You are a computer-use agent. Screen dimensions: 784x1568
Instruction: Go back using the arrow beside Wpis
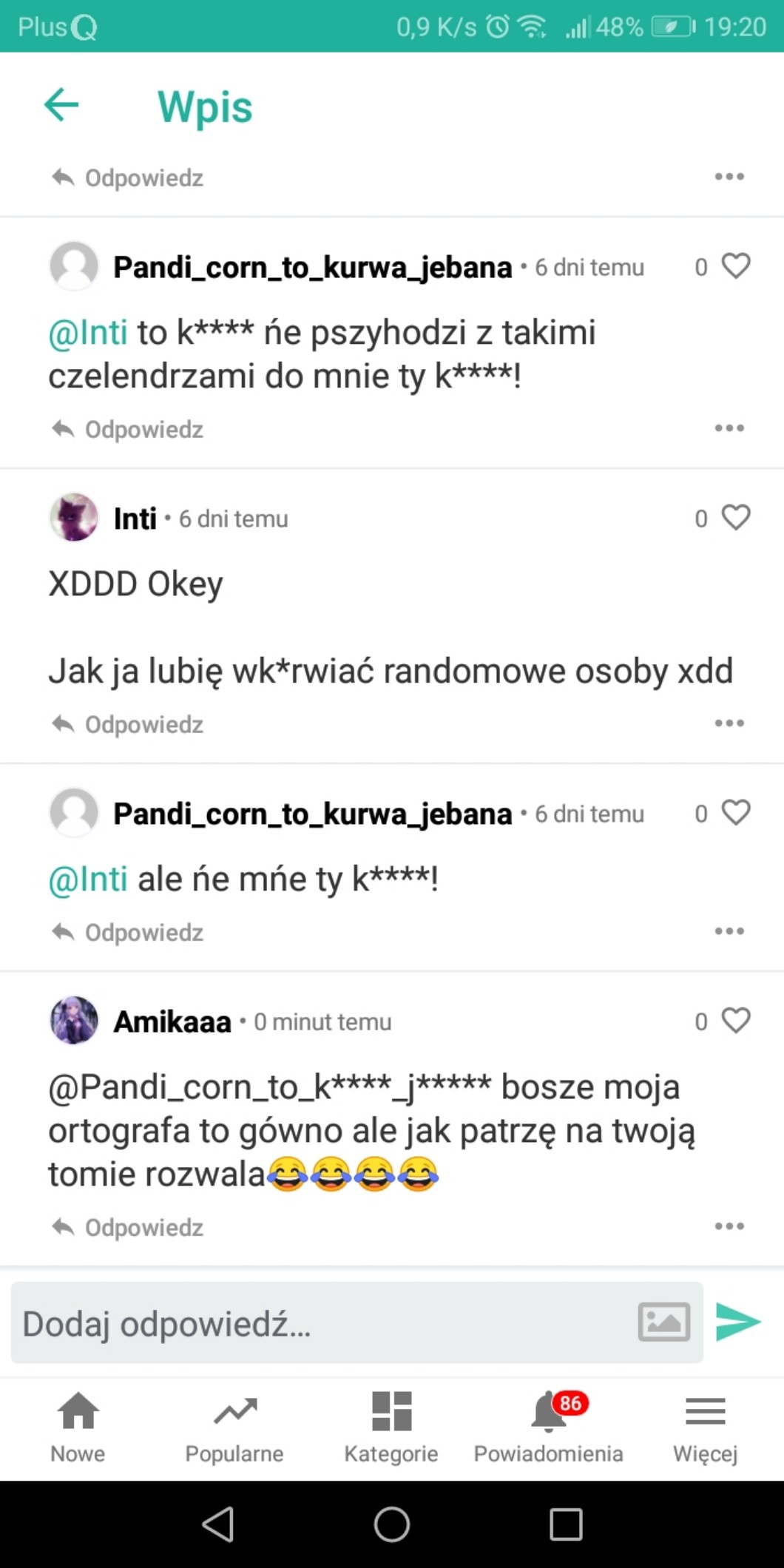pos(61,104)
